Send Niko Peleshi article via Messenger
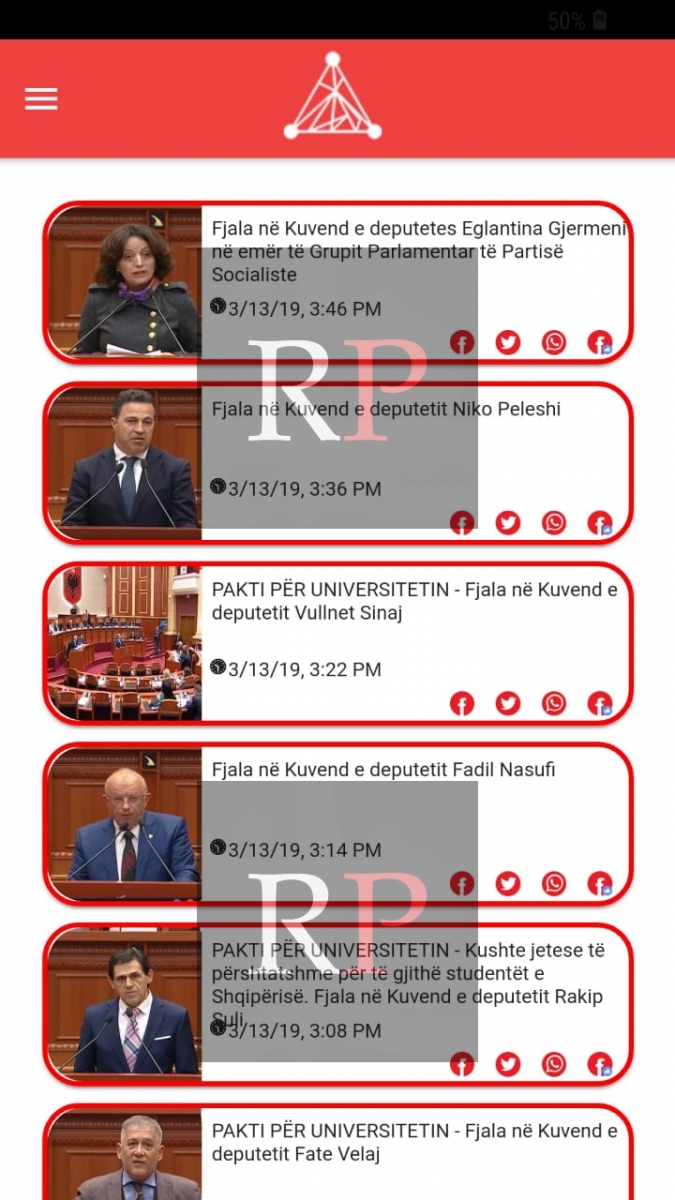The width and height of the screenshot is (675, 1200). tap(600, 523)
